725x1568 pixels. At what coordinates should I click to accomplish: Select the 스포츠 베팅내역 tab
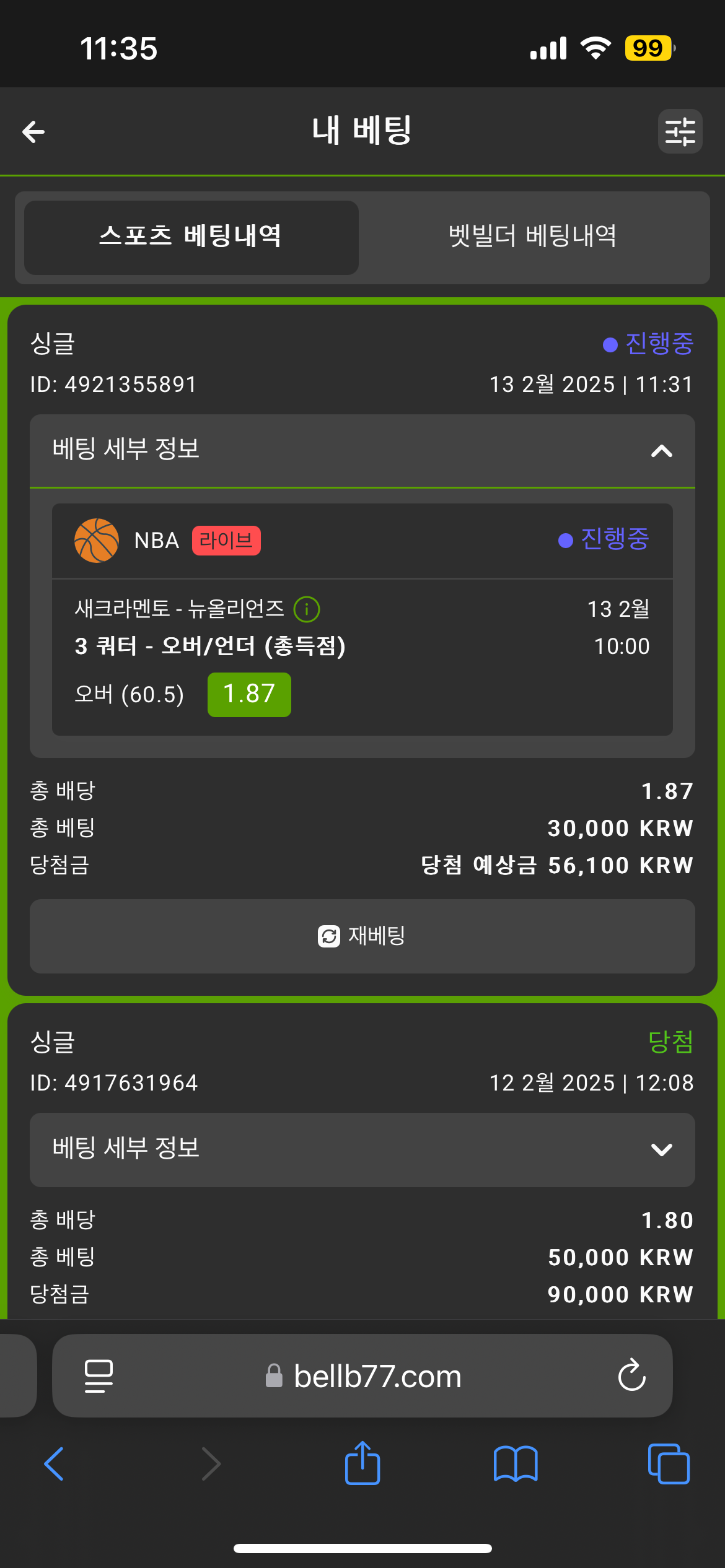click(x=191, y=237)
